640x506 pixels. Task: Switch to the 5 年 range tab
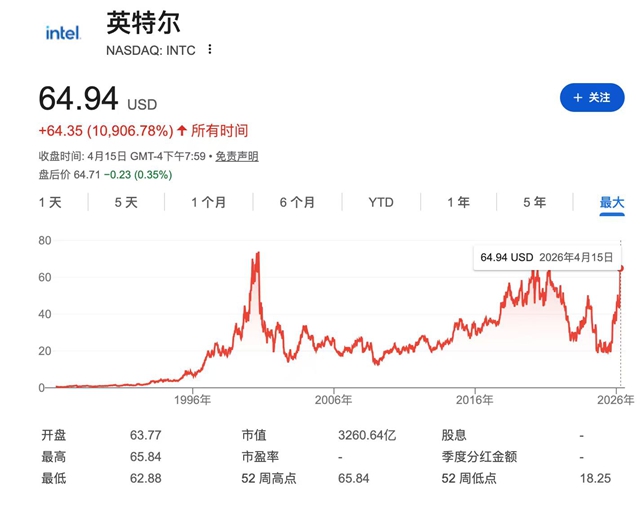click(x=534, y=202)
